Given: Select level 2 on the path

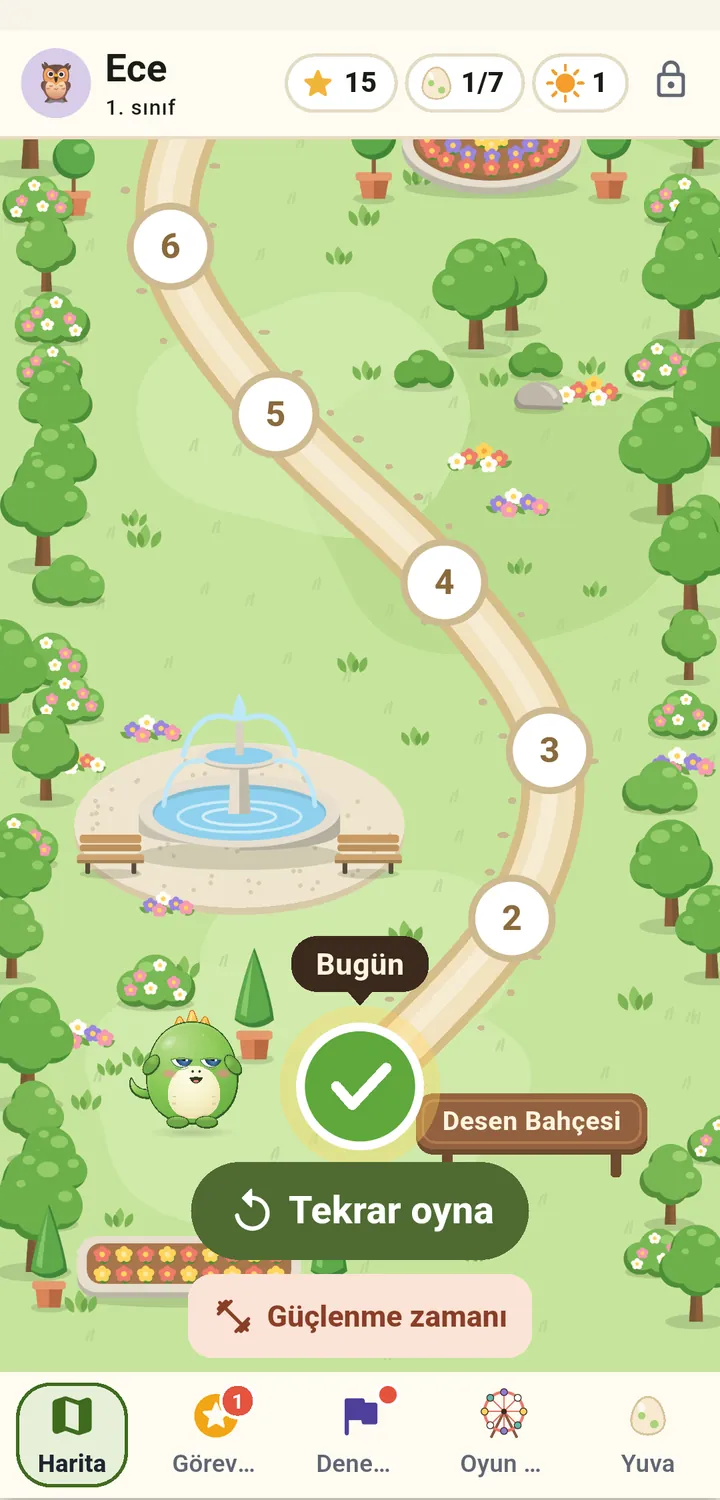Looking at the screenshot, I should click(512, 918).
